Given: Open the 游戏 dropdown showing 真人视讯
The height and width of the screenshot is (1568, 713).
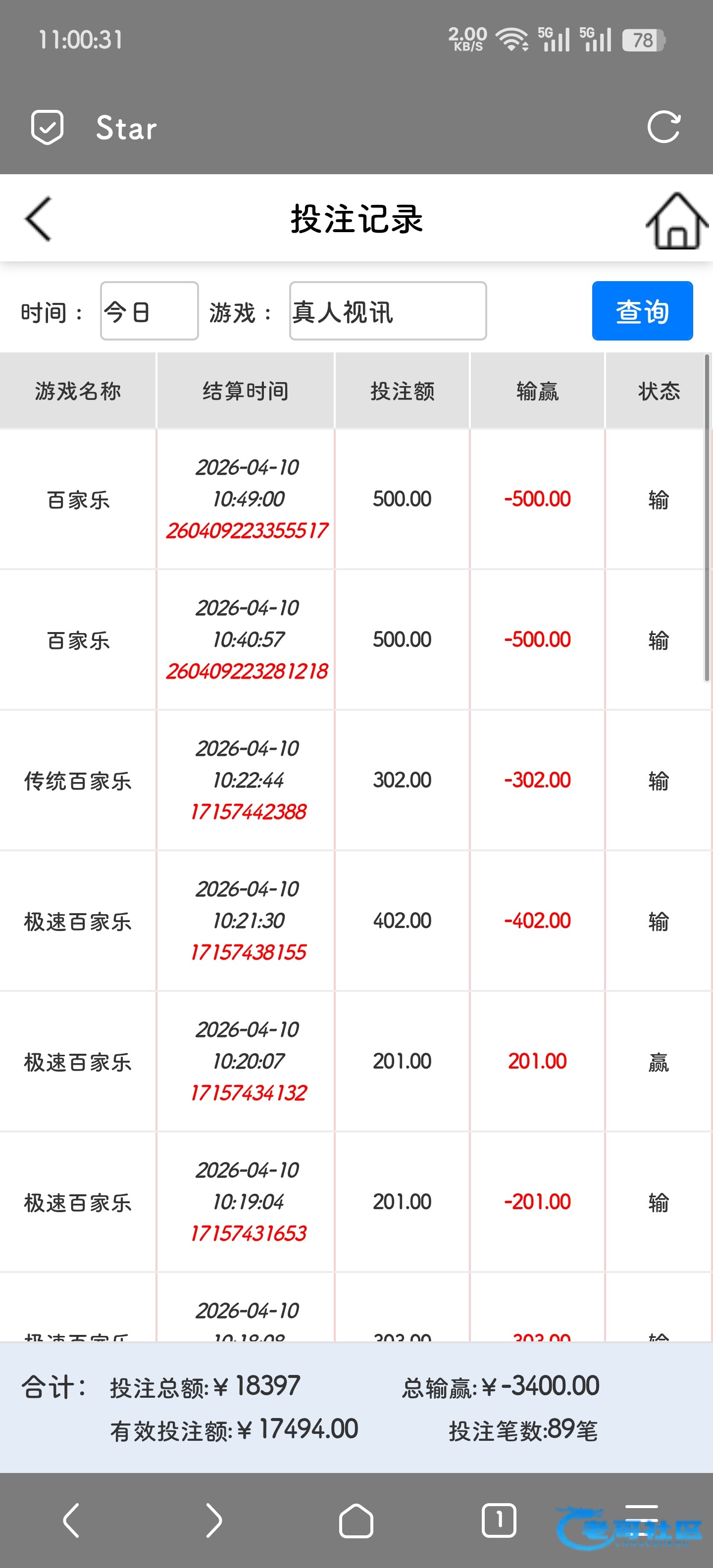Looking at the screenshot, I should pyautogui.click(x=388, y=311).
